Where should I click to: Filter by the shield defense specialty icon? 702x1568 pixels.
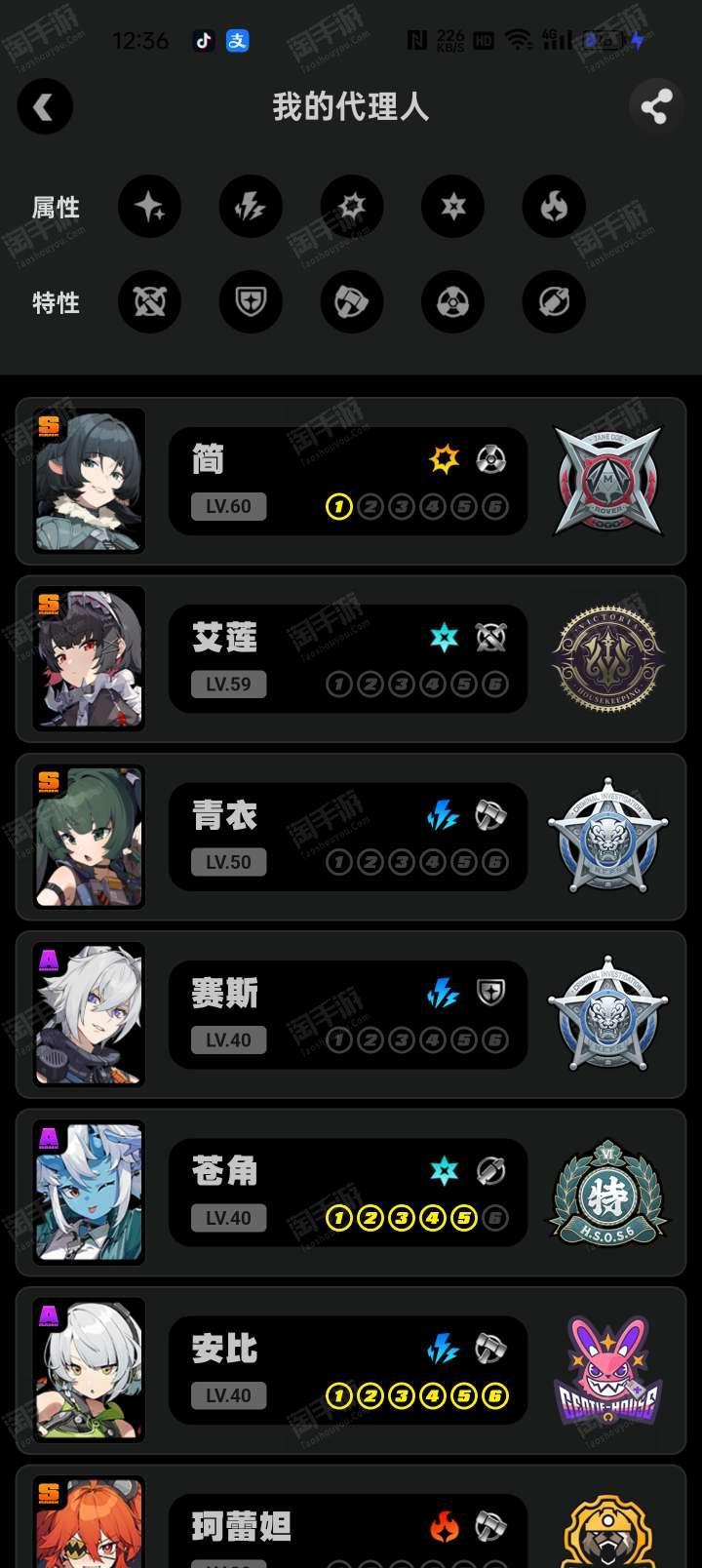click(x=251, y=302)
